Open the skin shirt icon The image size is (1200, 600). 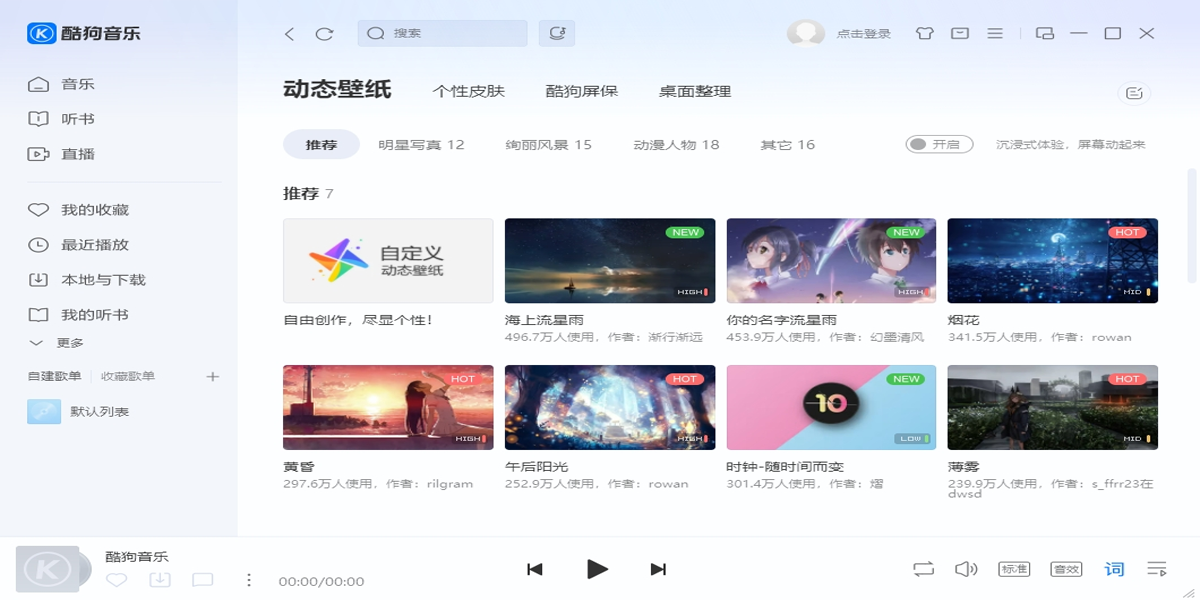tap(924, 33)
